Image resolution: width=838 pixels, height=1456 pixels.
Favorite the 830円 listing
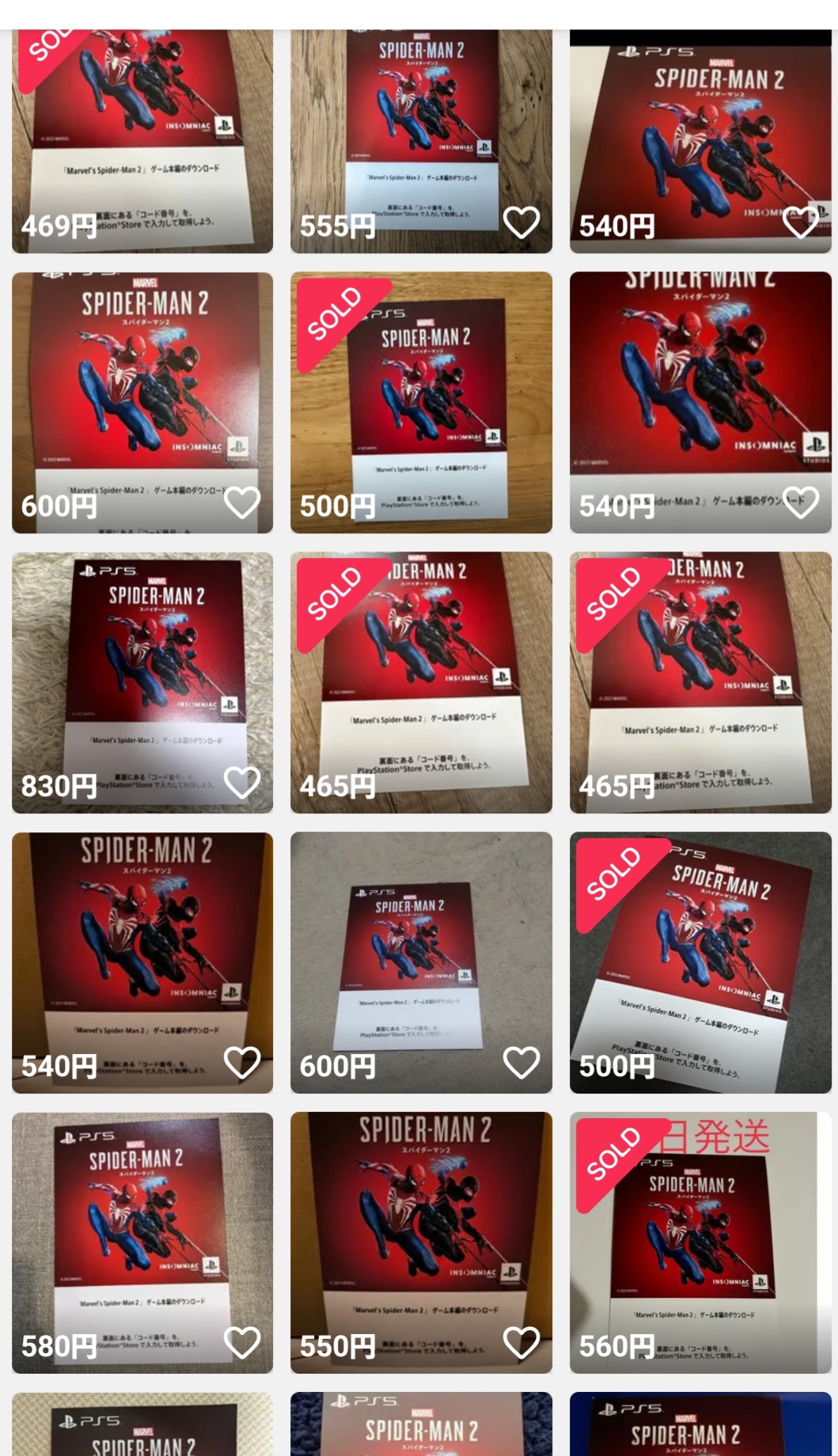(242, 783)
